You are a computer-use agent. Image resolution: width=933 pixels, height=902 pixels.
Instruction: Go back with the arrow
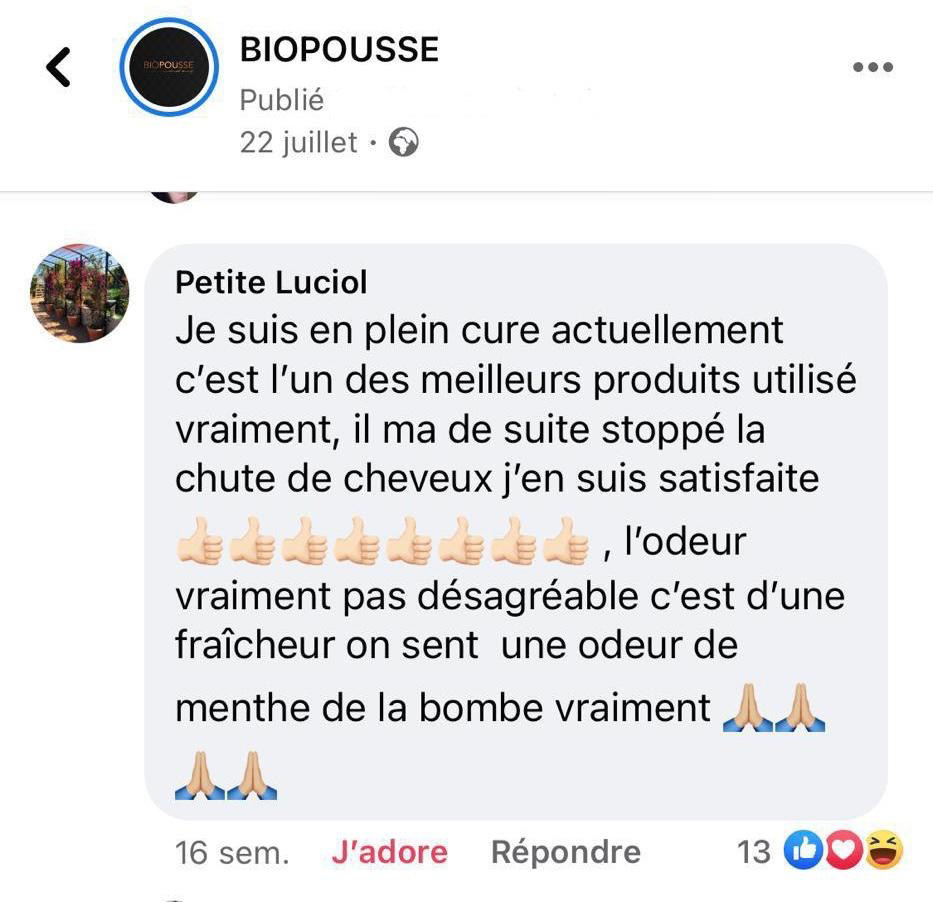[59, 68]
